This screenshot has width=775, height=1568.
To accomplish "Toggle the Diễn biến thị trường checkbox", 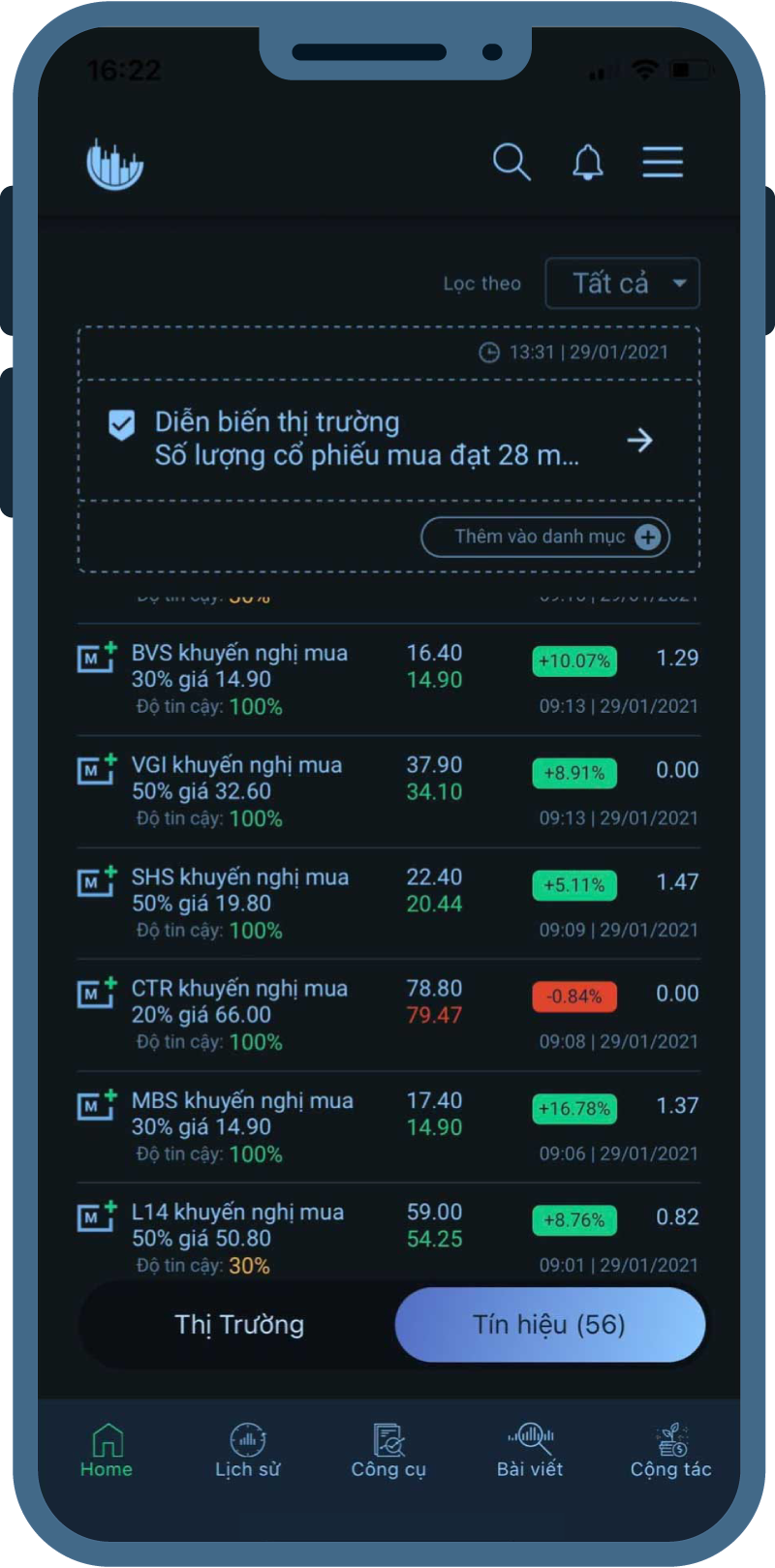I will tap(121, 424).
